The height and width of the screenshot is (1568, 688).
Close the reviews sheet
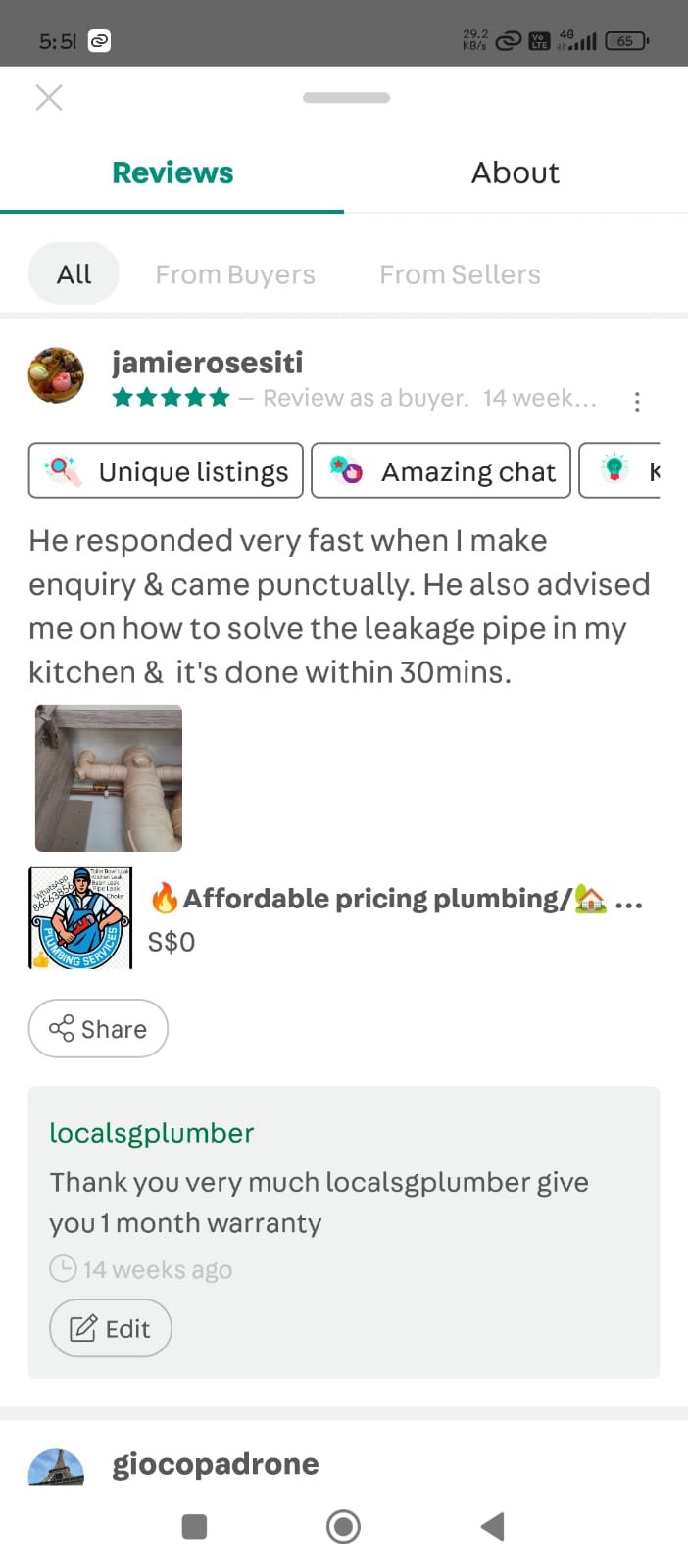[49, 97]
